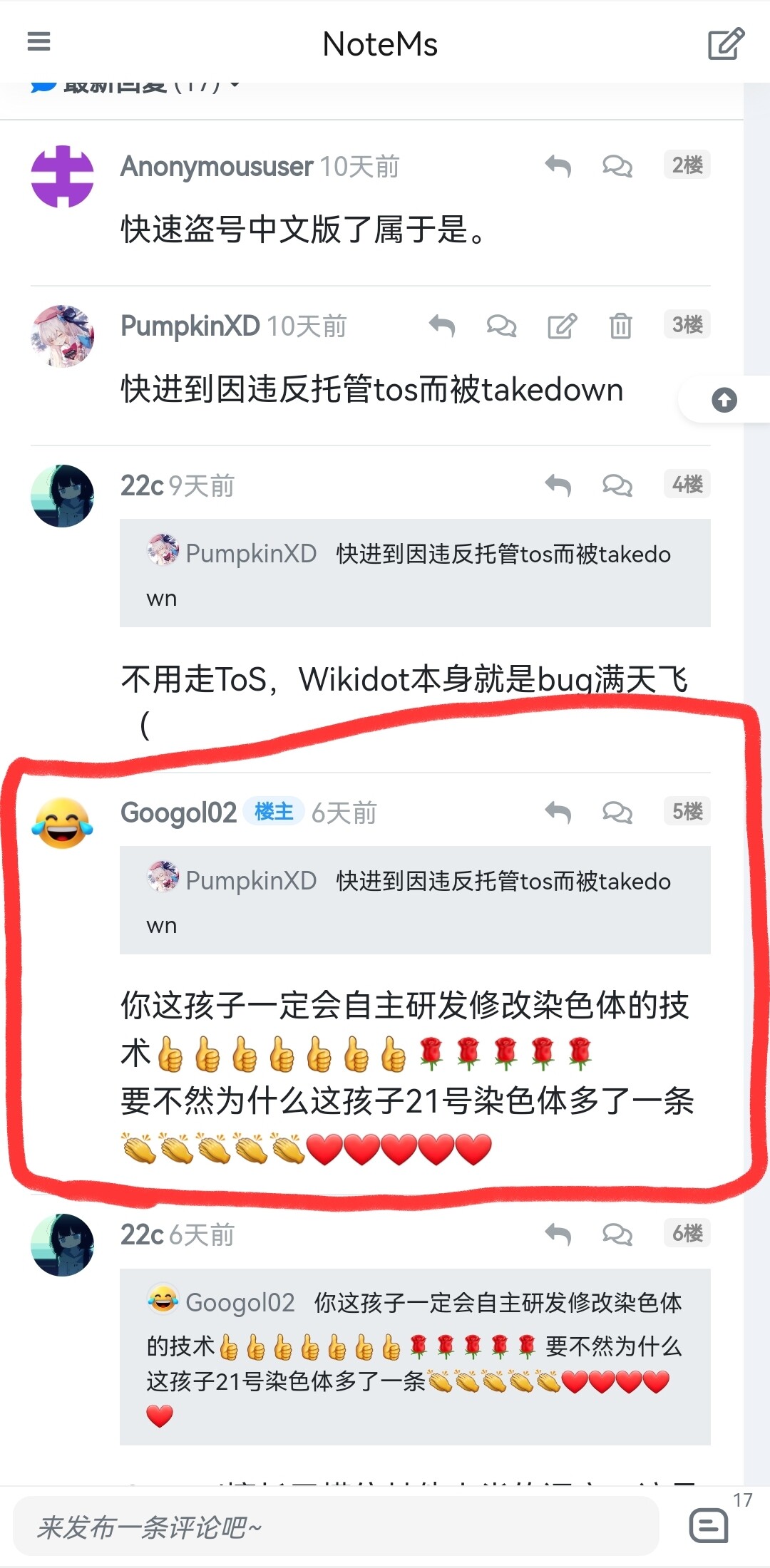
Task: Delete PumpkinXD's 3楼 comment
Action: [x=620, y=326]
